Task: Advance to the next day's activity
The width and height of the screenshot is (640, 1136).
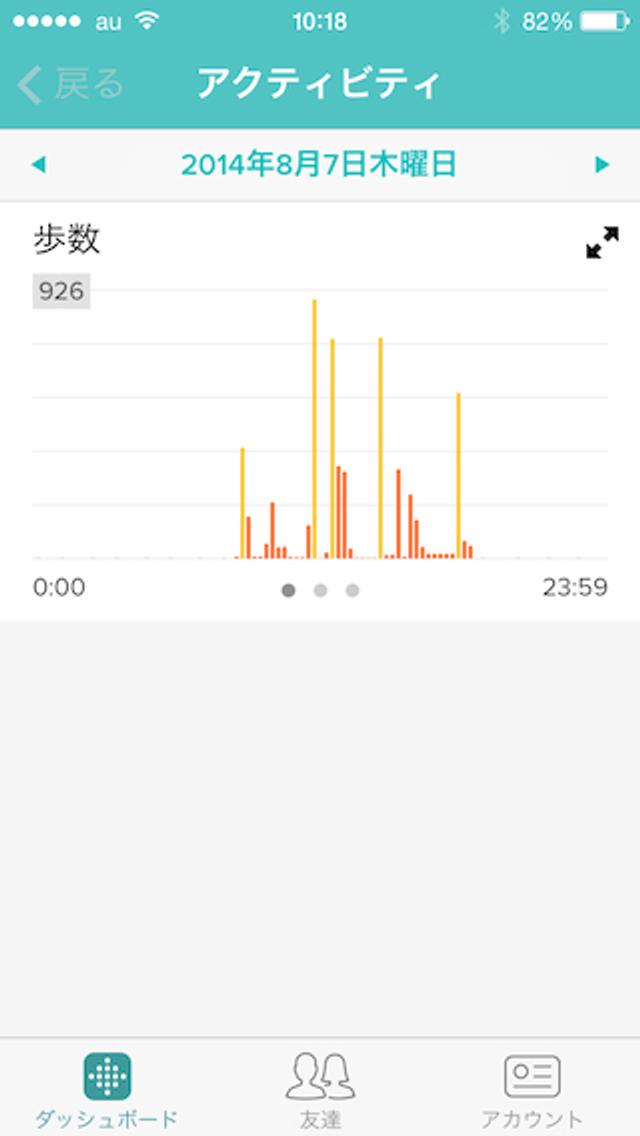Action: coord(602,165)
